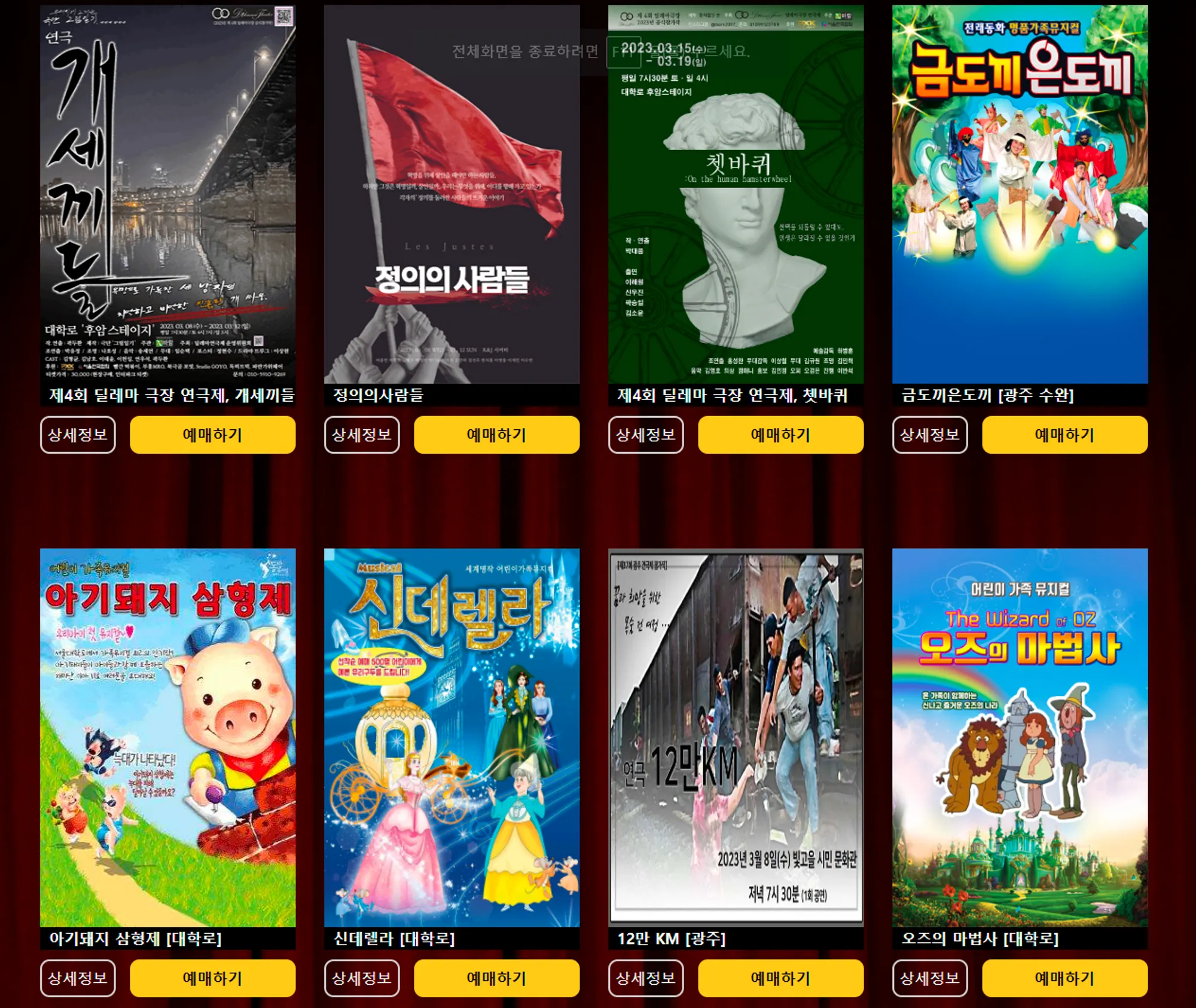See 상세정보 for 신데렐라 [대학로]
Image resolution: width=1196 pixels, height=1008 pixels.
coord(362,978)
